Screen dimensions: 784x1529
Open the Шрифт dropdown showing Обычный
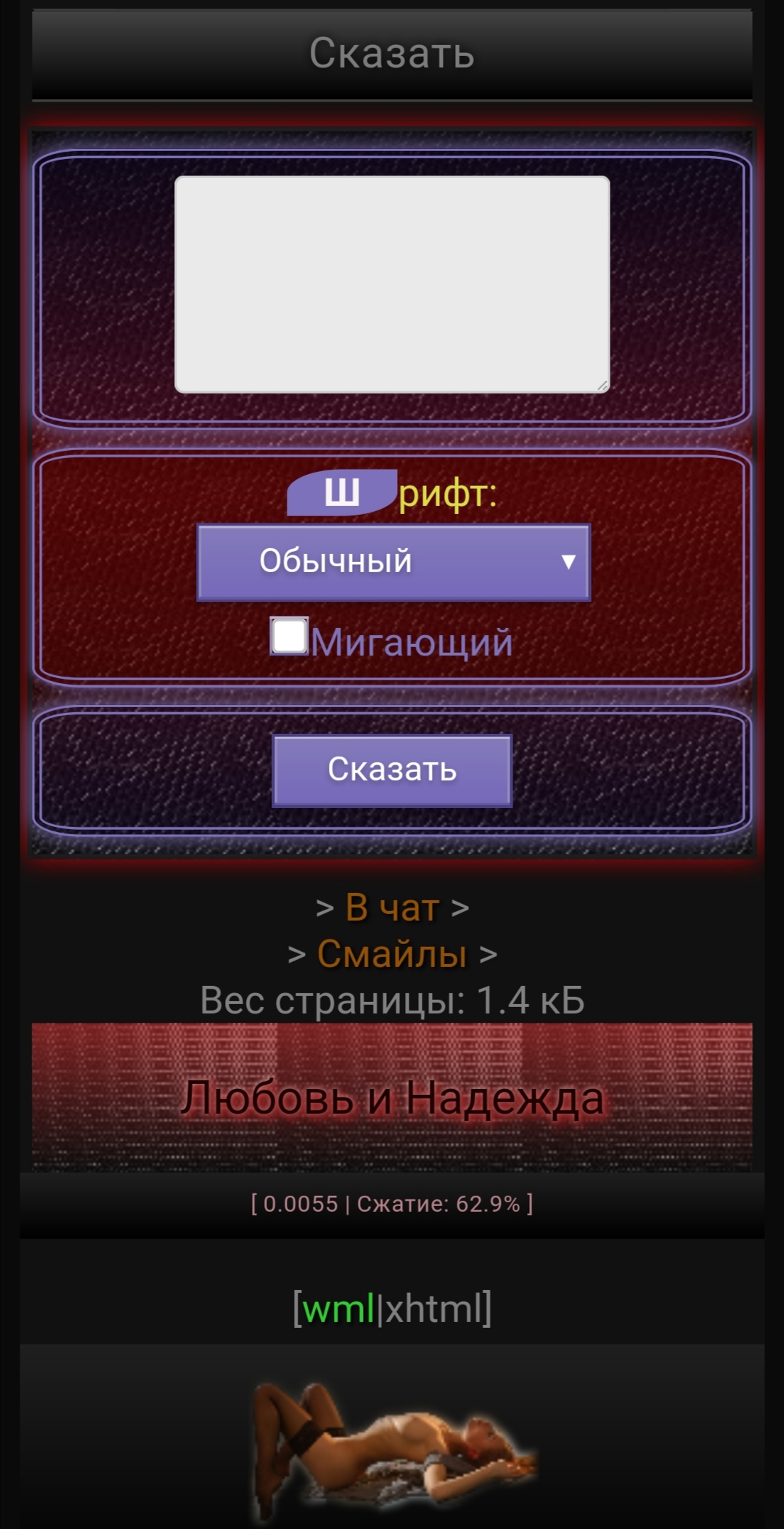point(393,562)
